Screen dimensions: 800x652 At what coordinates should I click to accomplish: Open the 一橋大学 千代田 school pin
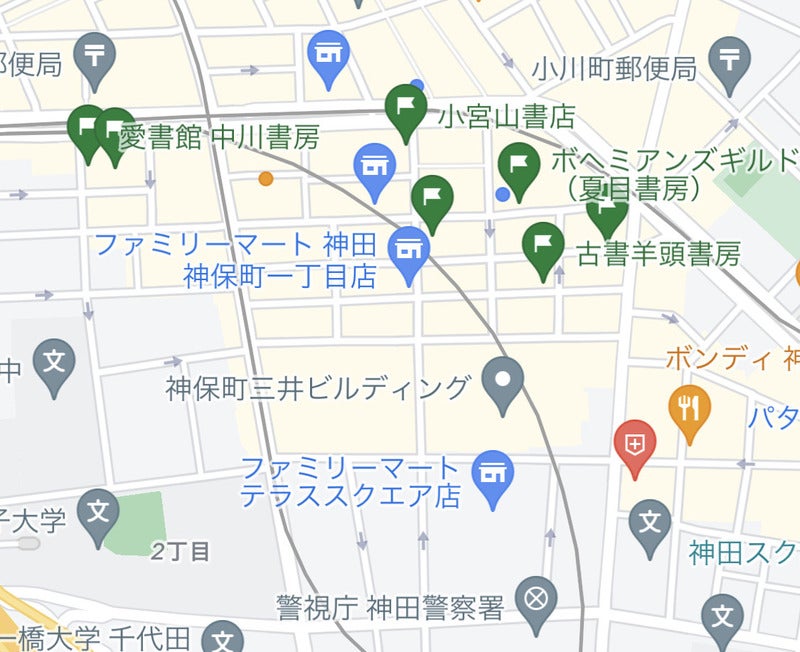[x=222, y=639]
